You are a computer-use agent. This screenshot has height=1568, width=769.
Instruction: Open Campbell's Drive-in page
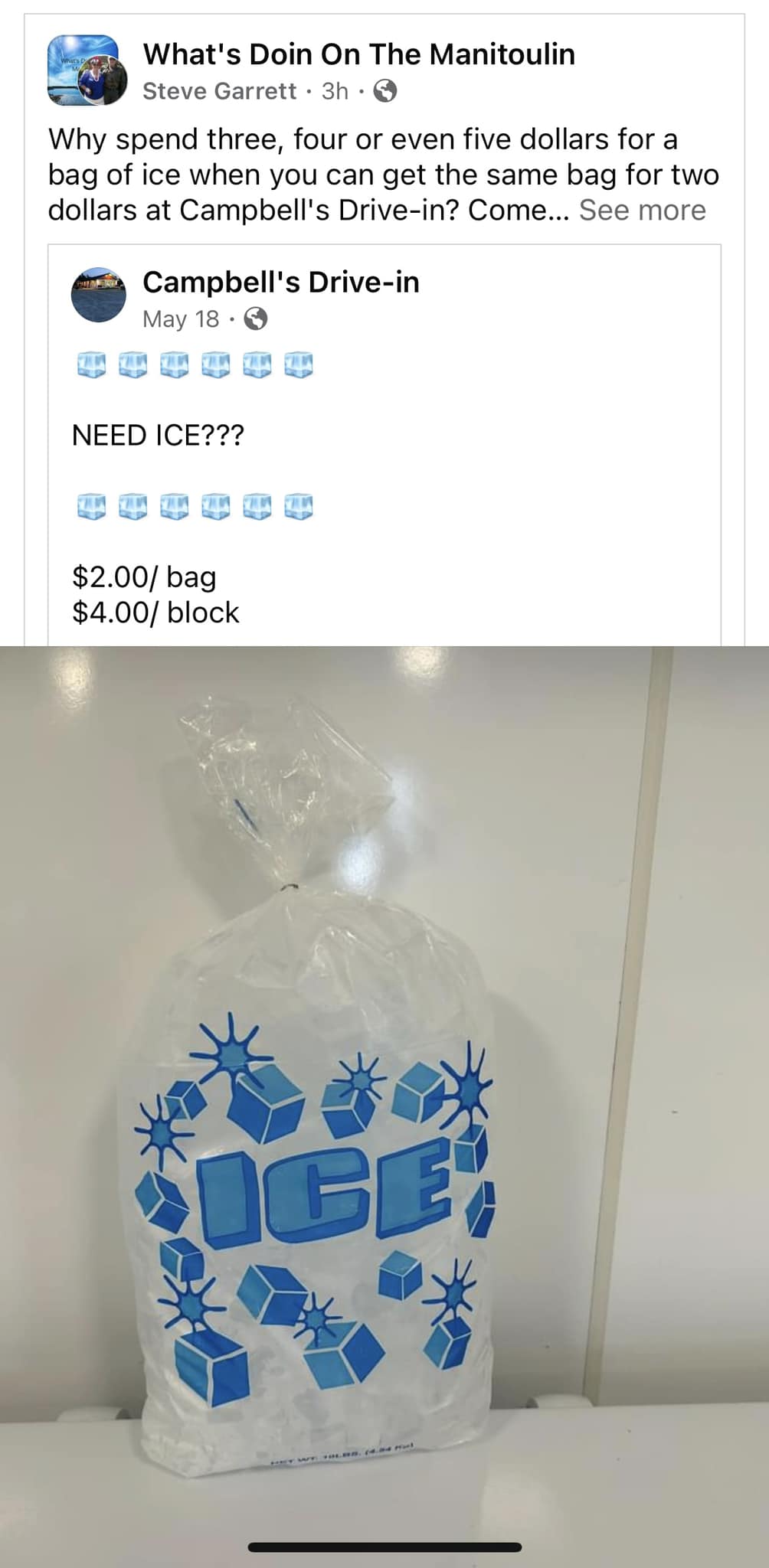280,283
